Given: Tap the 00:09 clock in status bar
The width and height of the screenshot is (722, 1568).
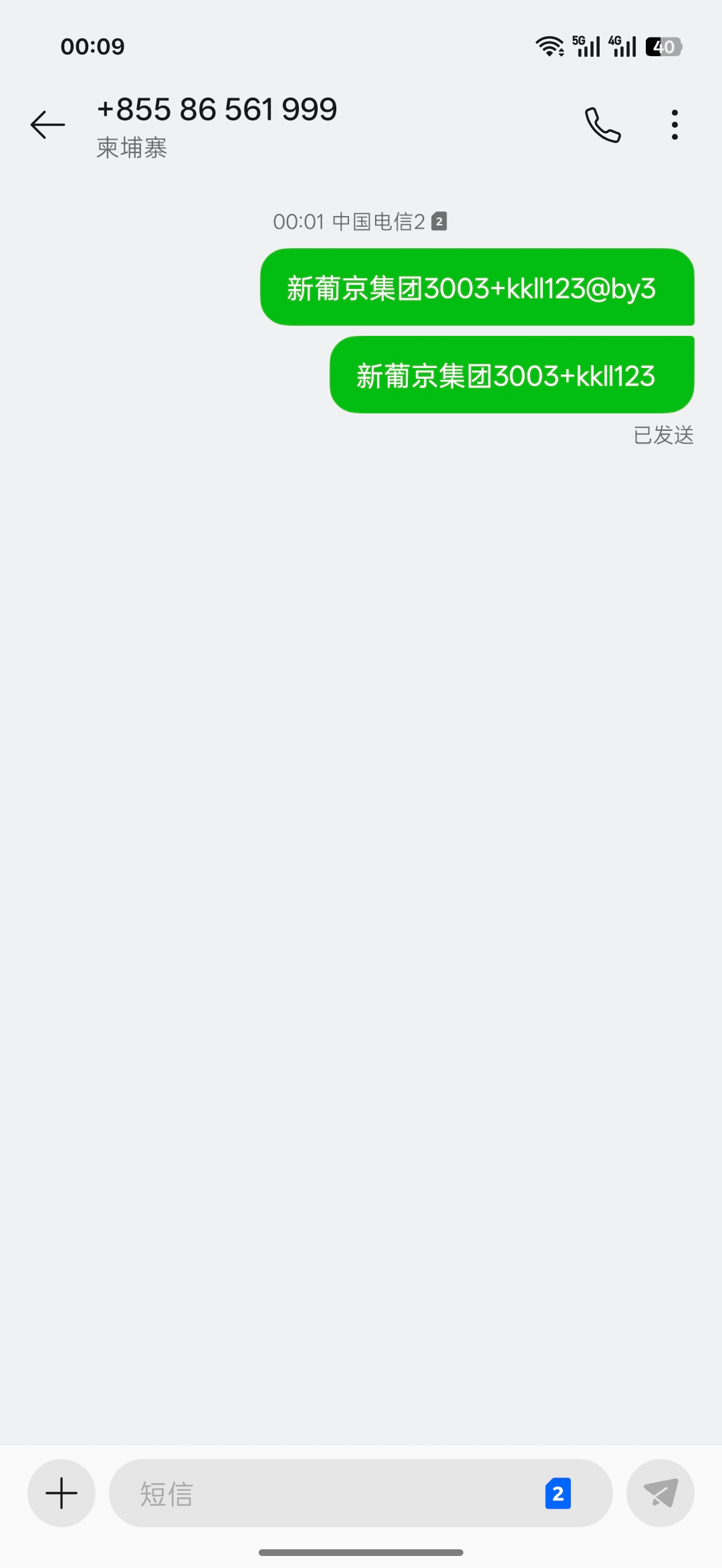Looking at the screenshot, I should coord(91,45).
